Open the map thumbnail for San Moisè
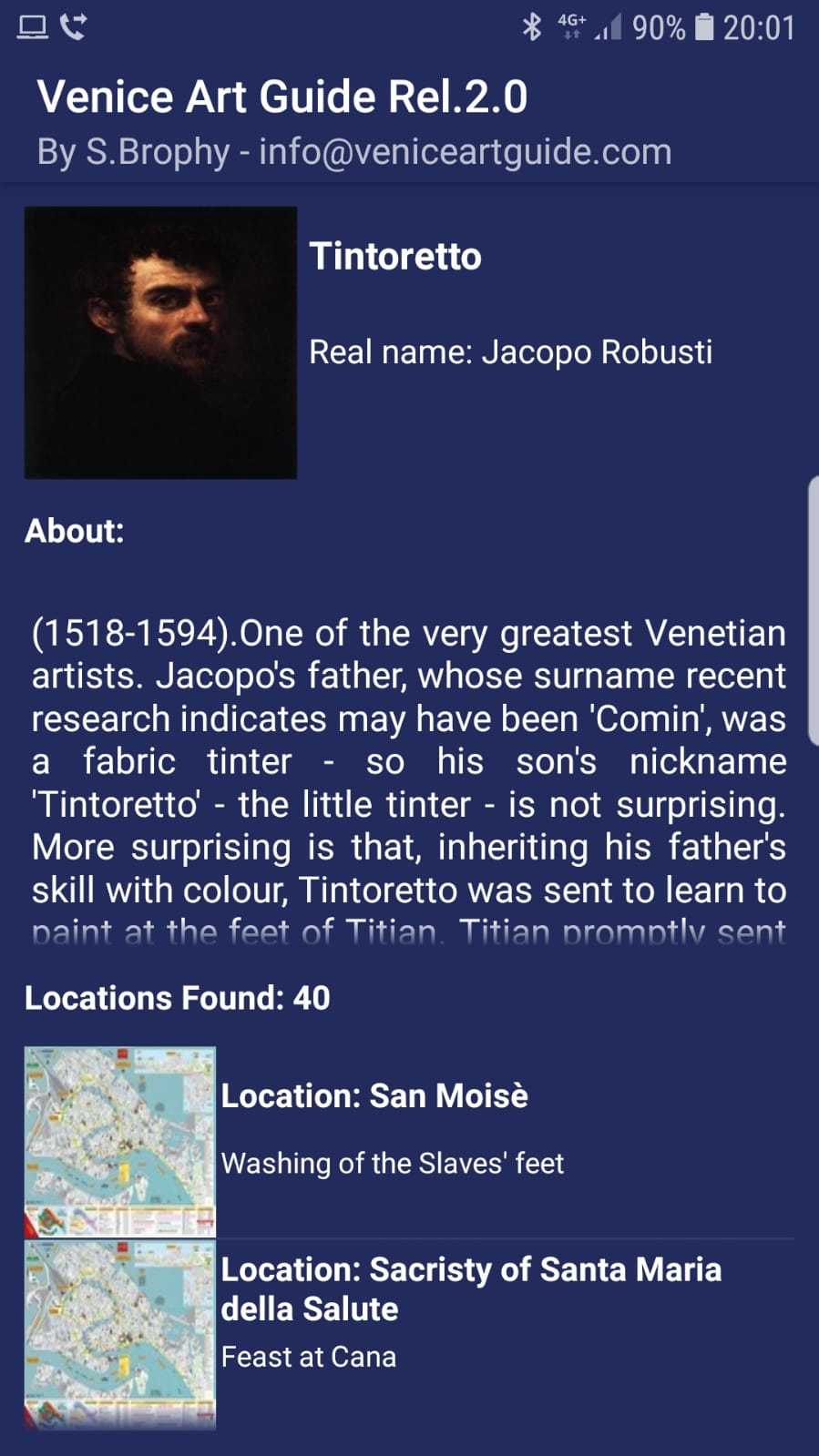 pos(120,1142)
